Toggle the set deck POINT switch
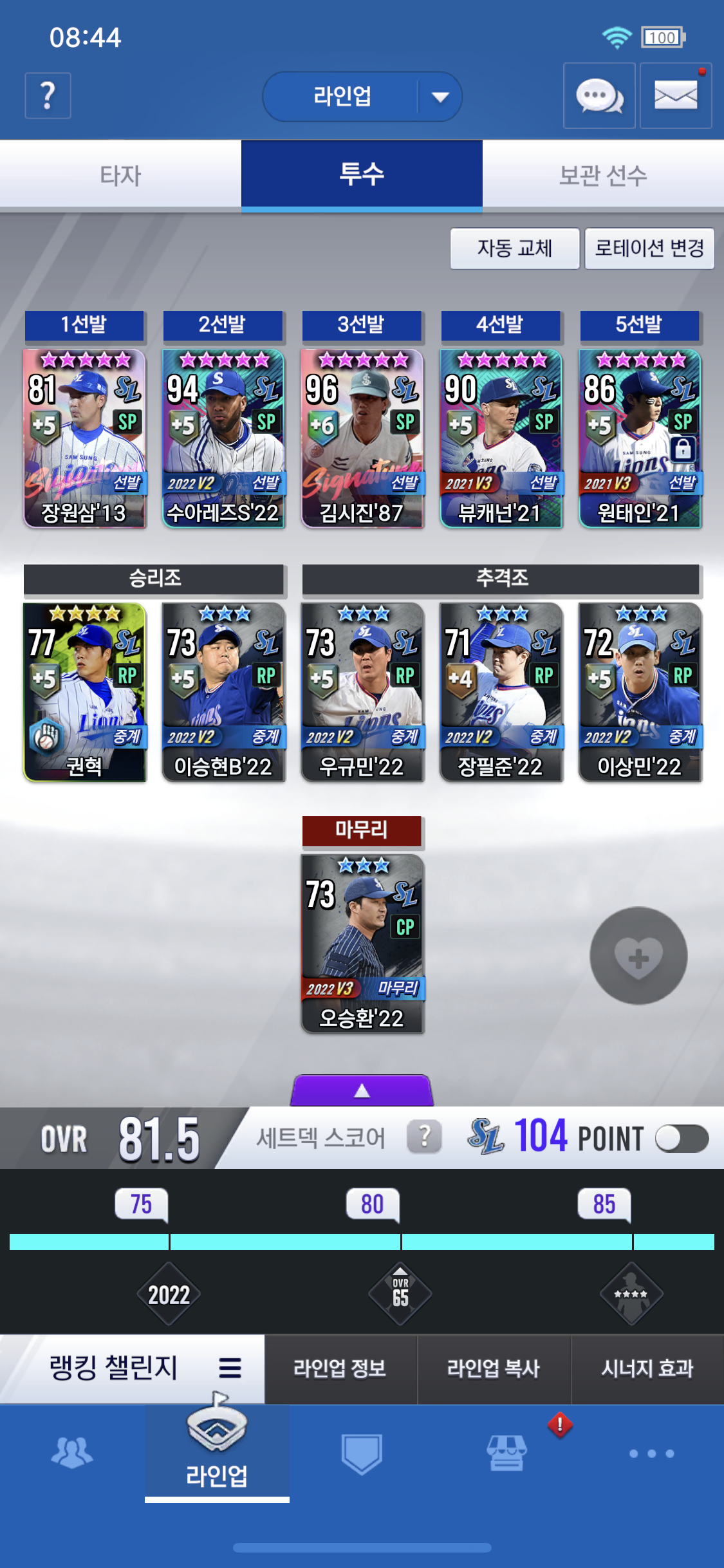724x1568 pixels. point(682,1138)
